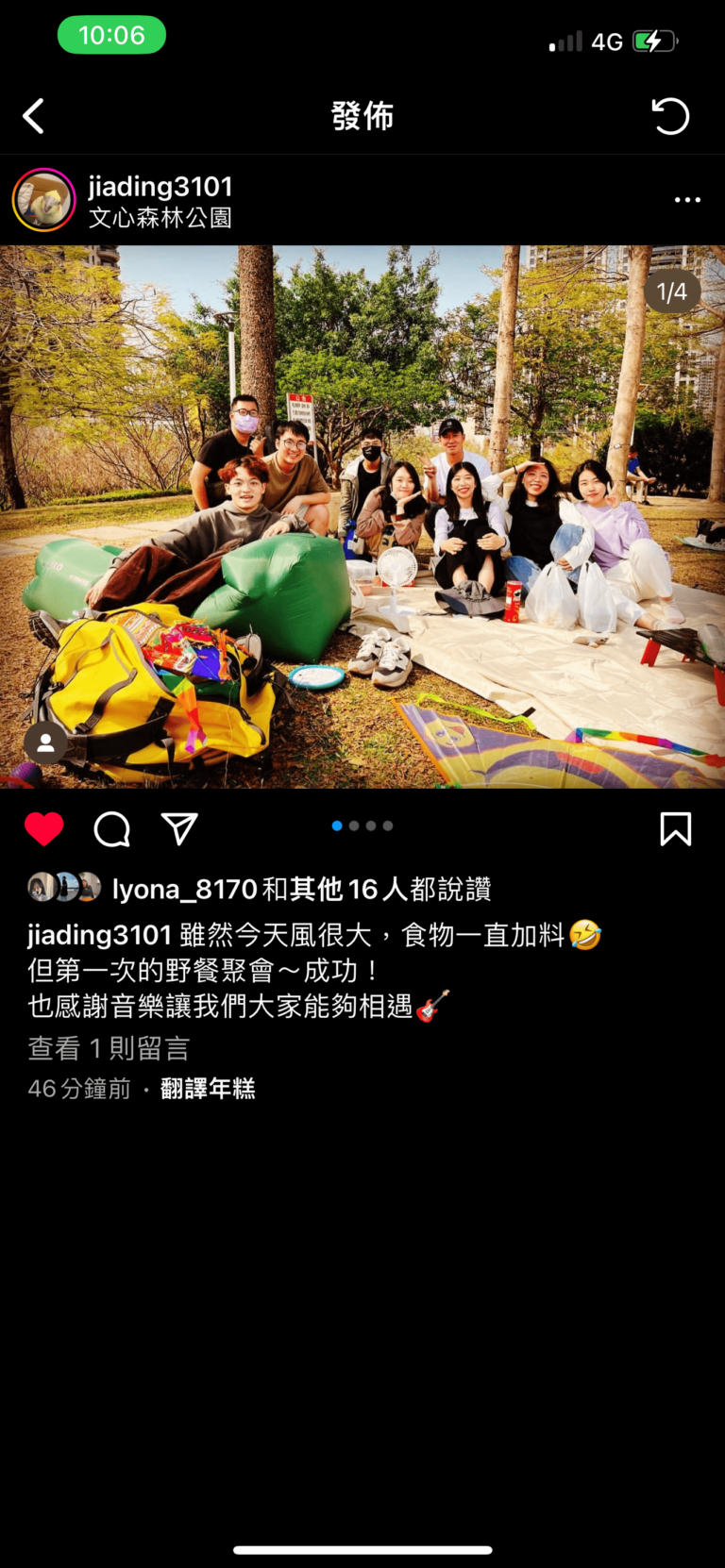
Task: Open jiading3101 link in the caption
Action: [99, 935]
